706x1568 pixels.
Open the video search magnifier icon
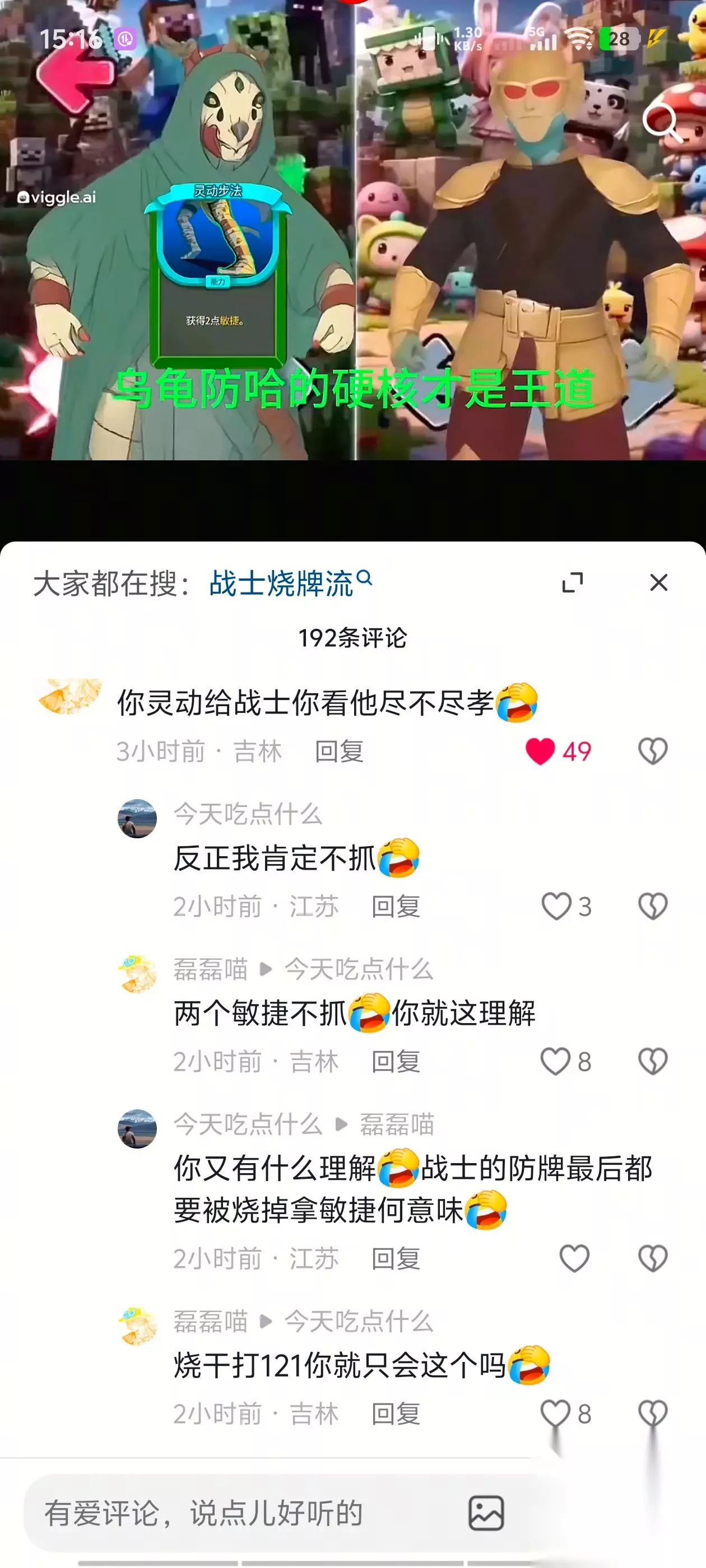click(662, 122)
